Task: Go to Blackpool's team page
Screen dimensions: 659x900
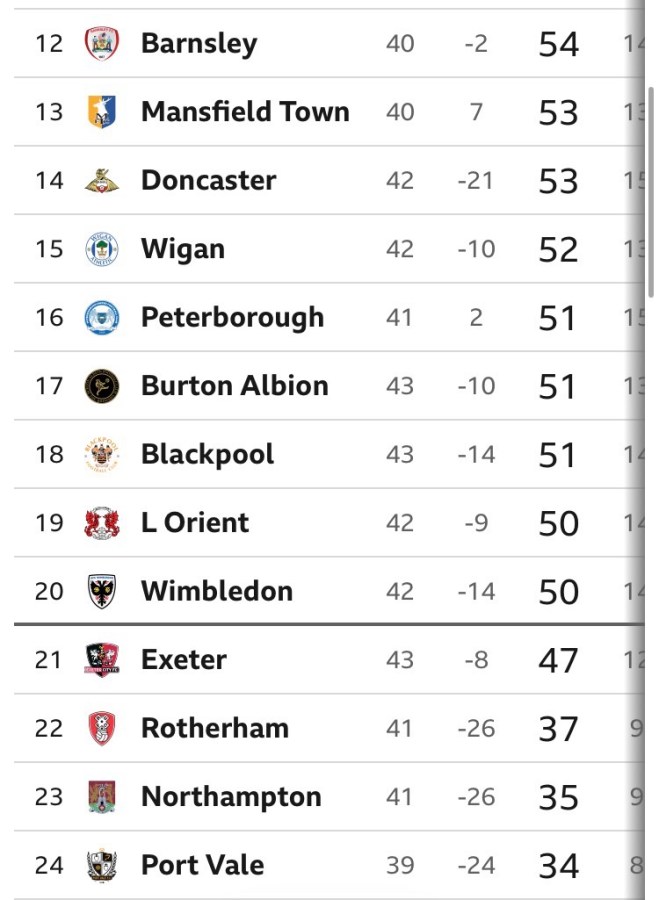Action: coord(207,454)
